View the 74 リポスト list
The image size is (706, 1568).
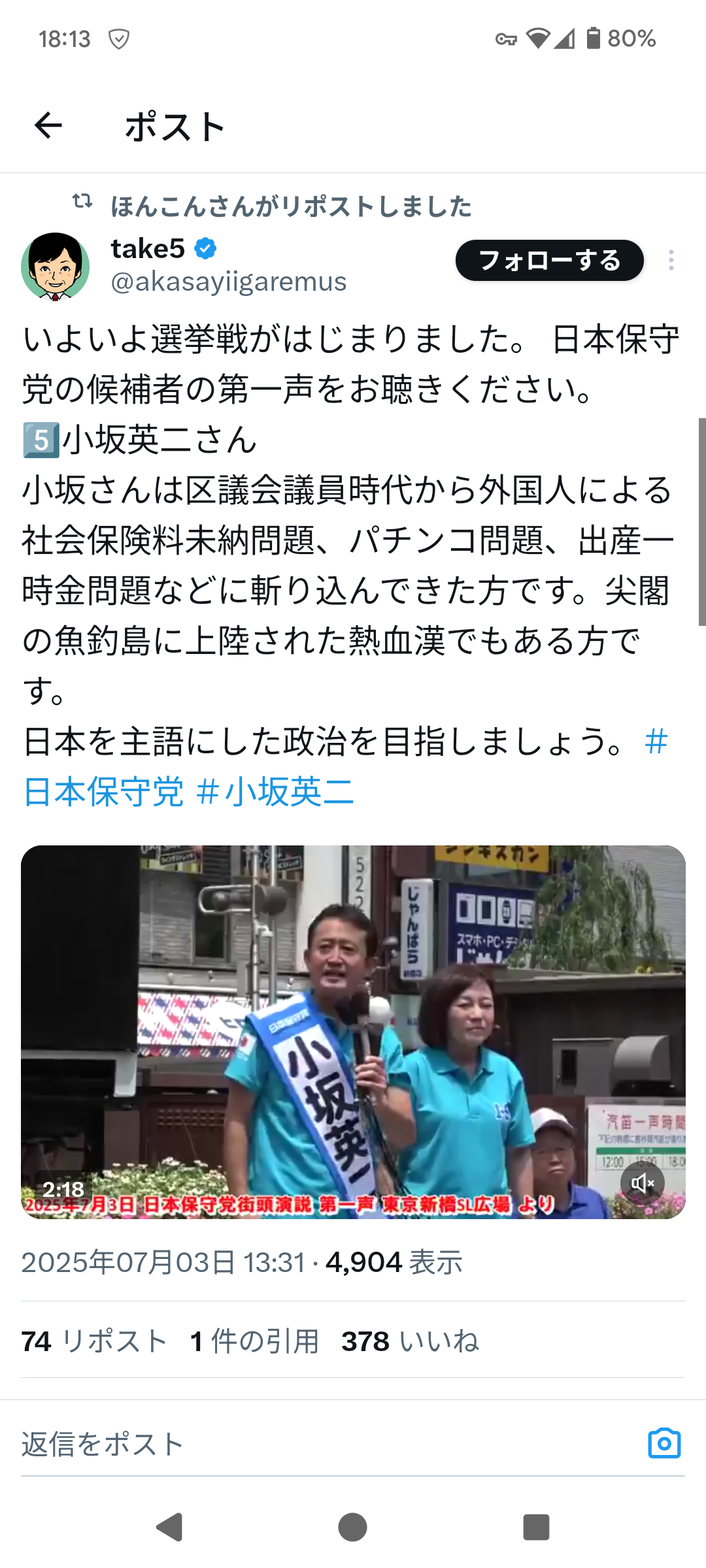pyautogui.click(x=94, y=1342)
